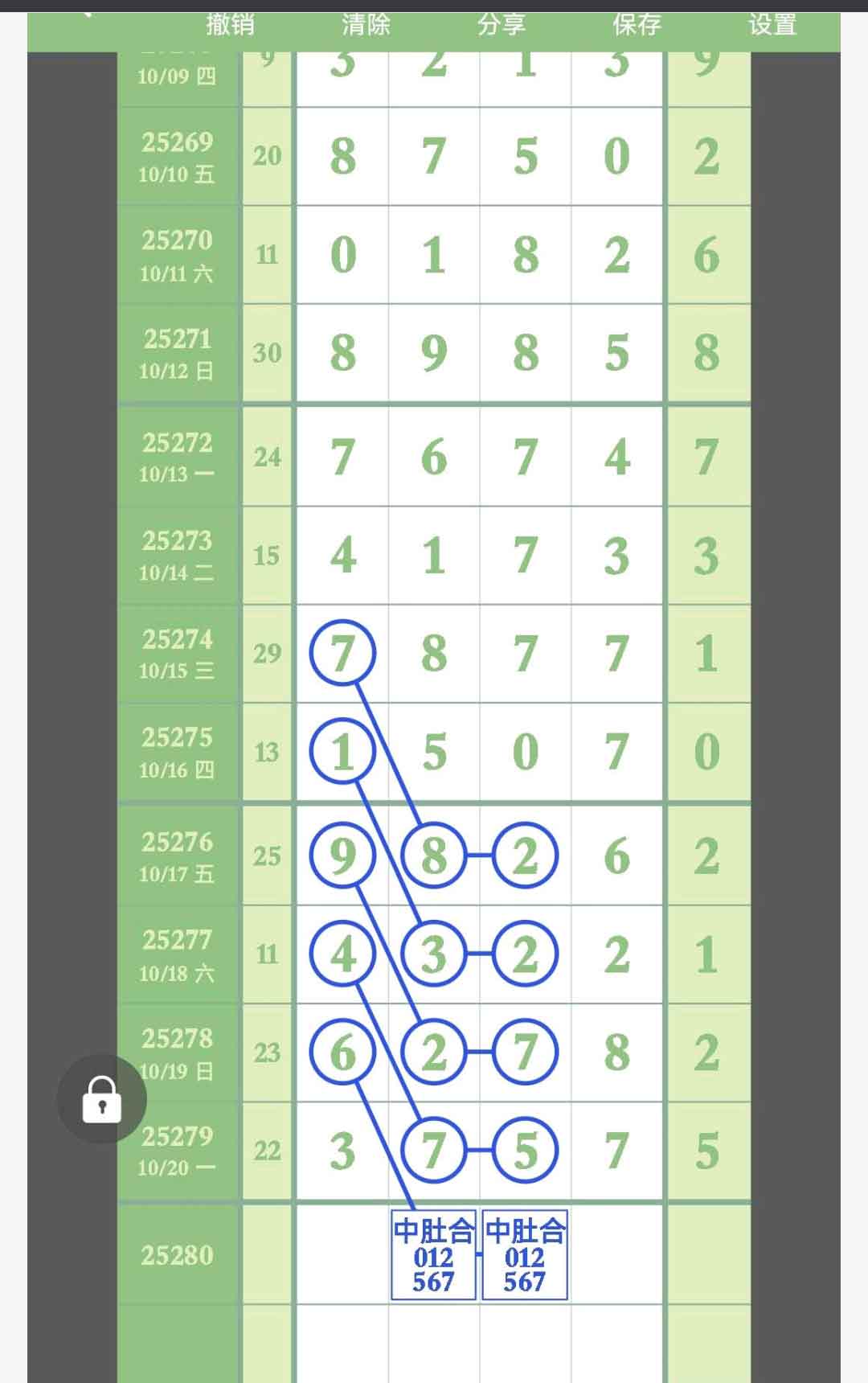Save the chart with 保存

pyautogui.click(x=637, y=26)
